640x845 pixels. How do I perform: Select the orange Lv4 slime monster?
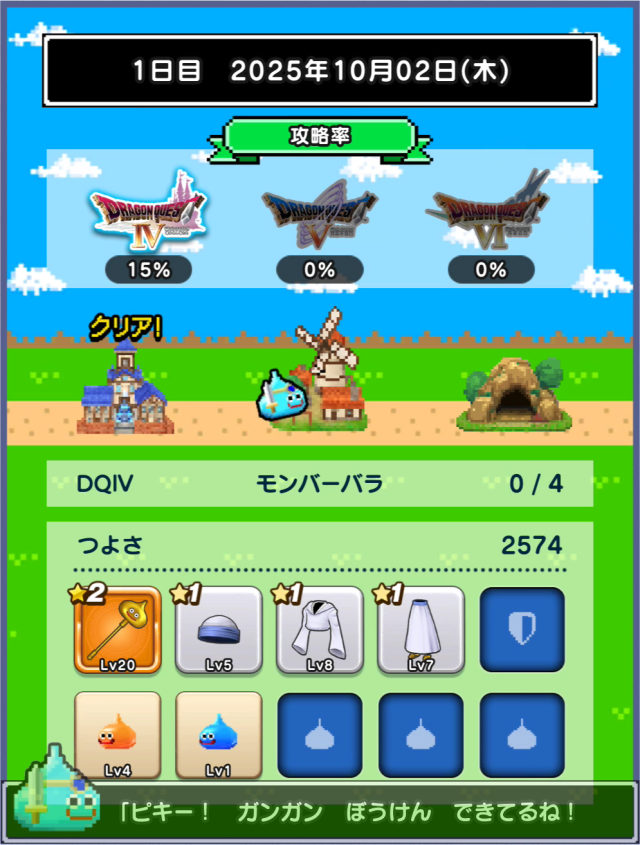click(x=117, y=735)
